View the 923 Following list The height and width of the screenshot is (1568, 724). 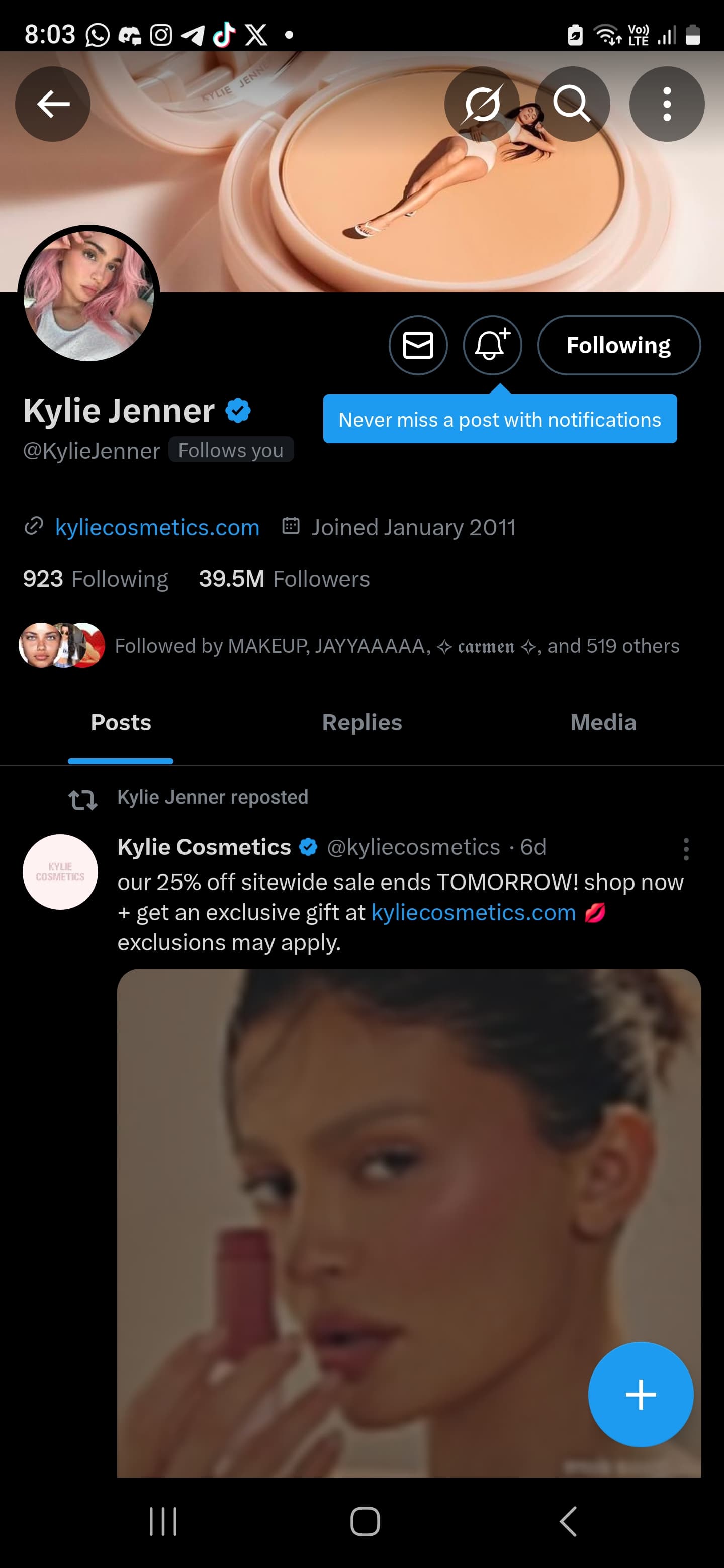coord(96,579)
